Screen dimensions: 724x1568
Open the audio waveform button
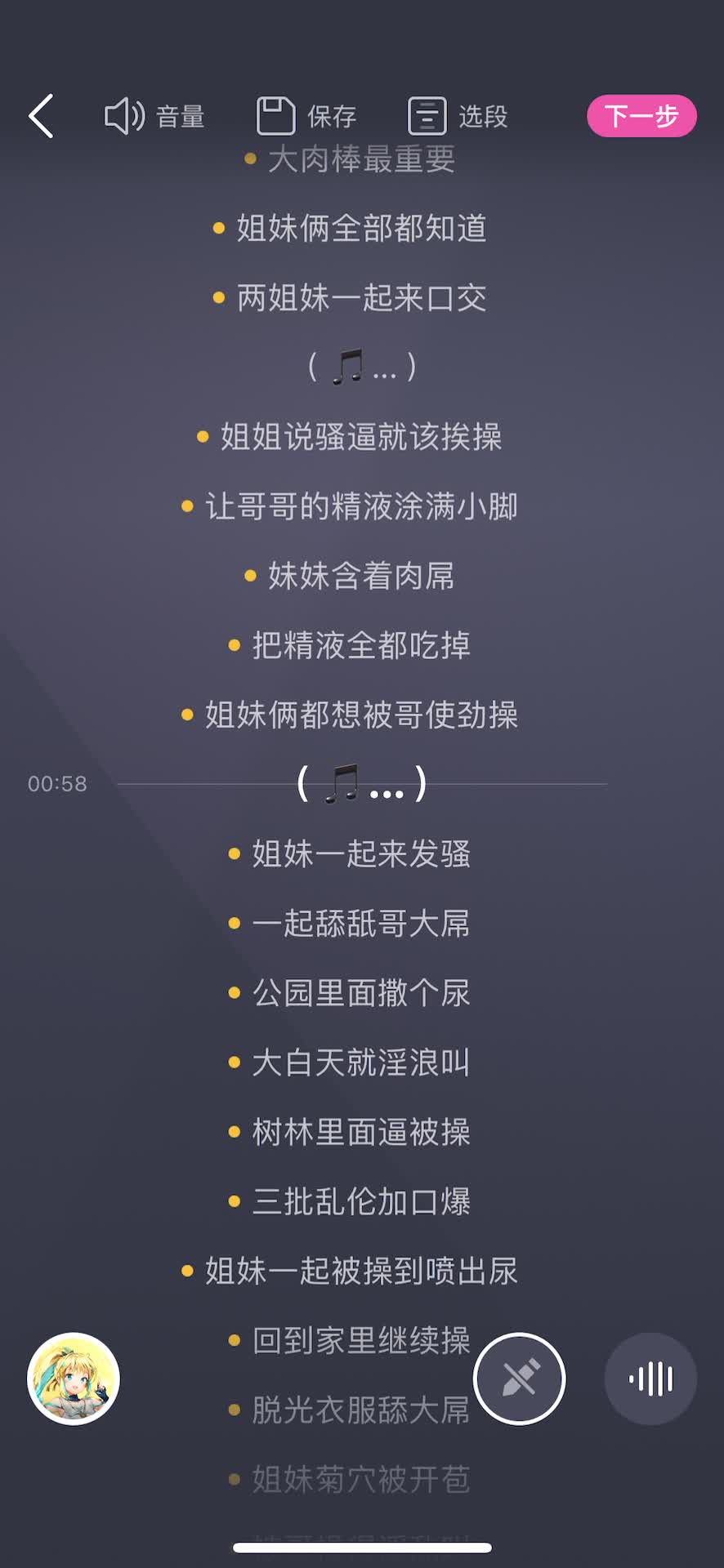click(650, 1379)
